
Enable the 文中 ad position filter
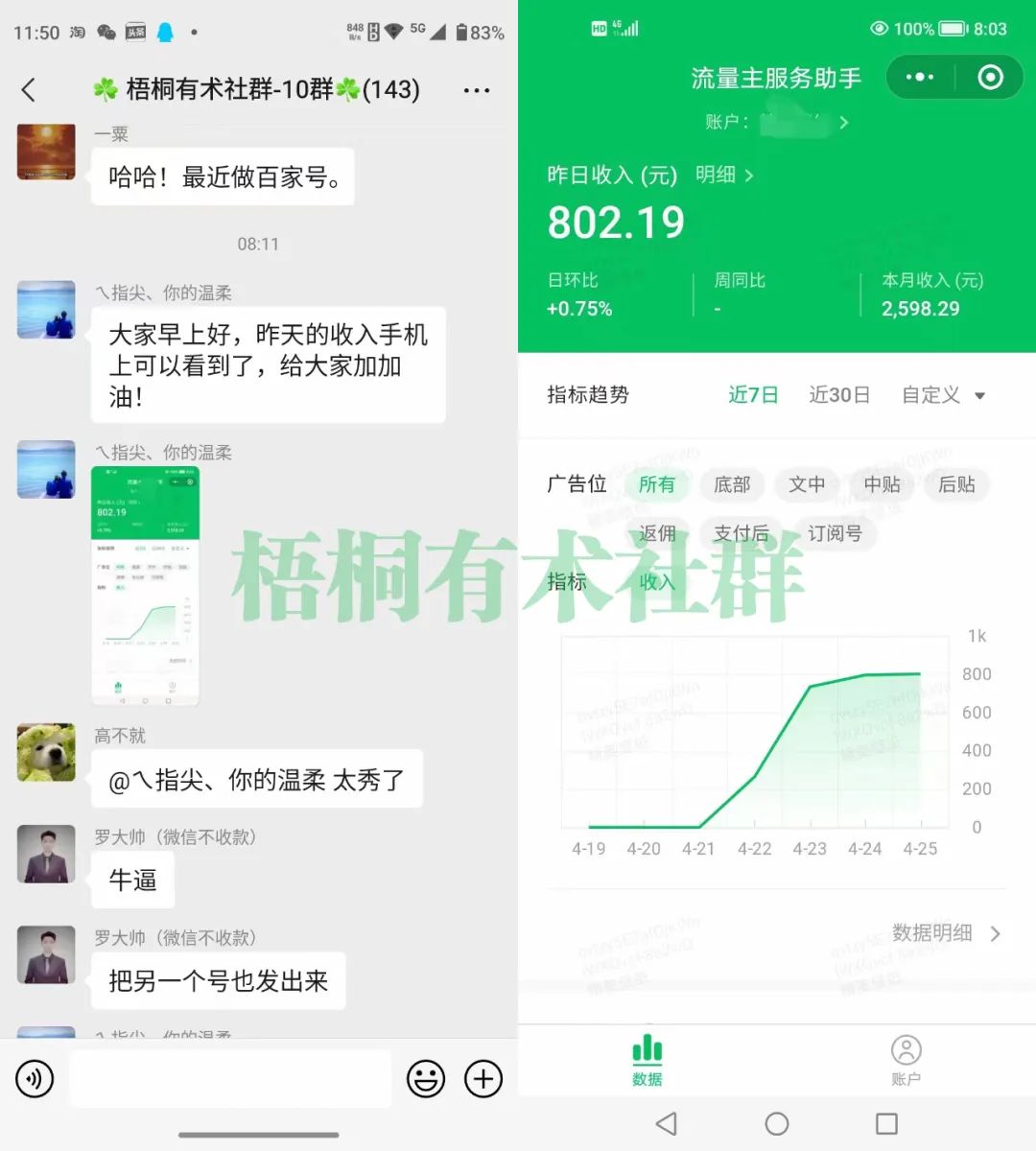pos(807,485)
